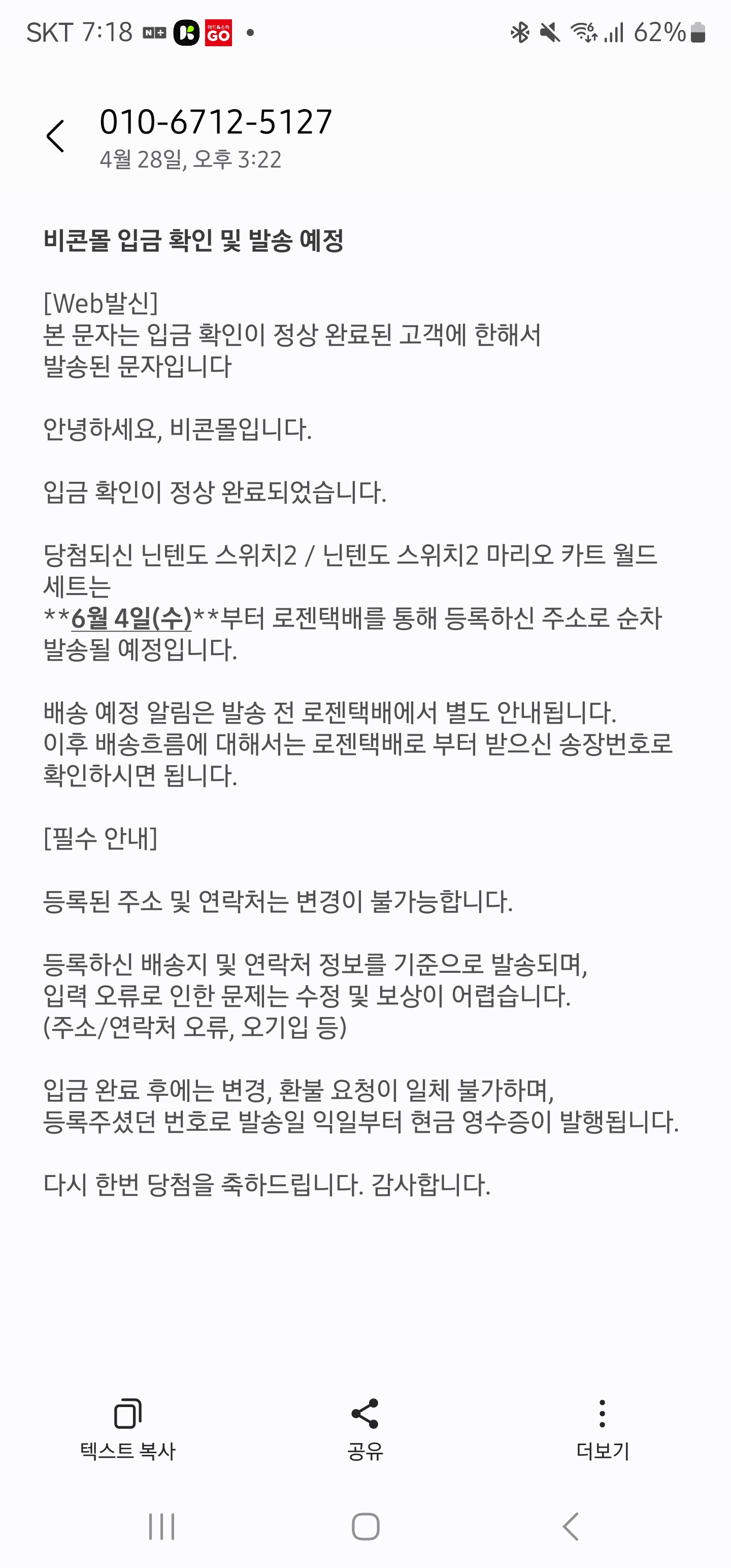Tap the underlined date 6월 4일(수)
Viewport: 731px width, 1568px height.
(131, 618)
